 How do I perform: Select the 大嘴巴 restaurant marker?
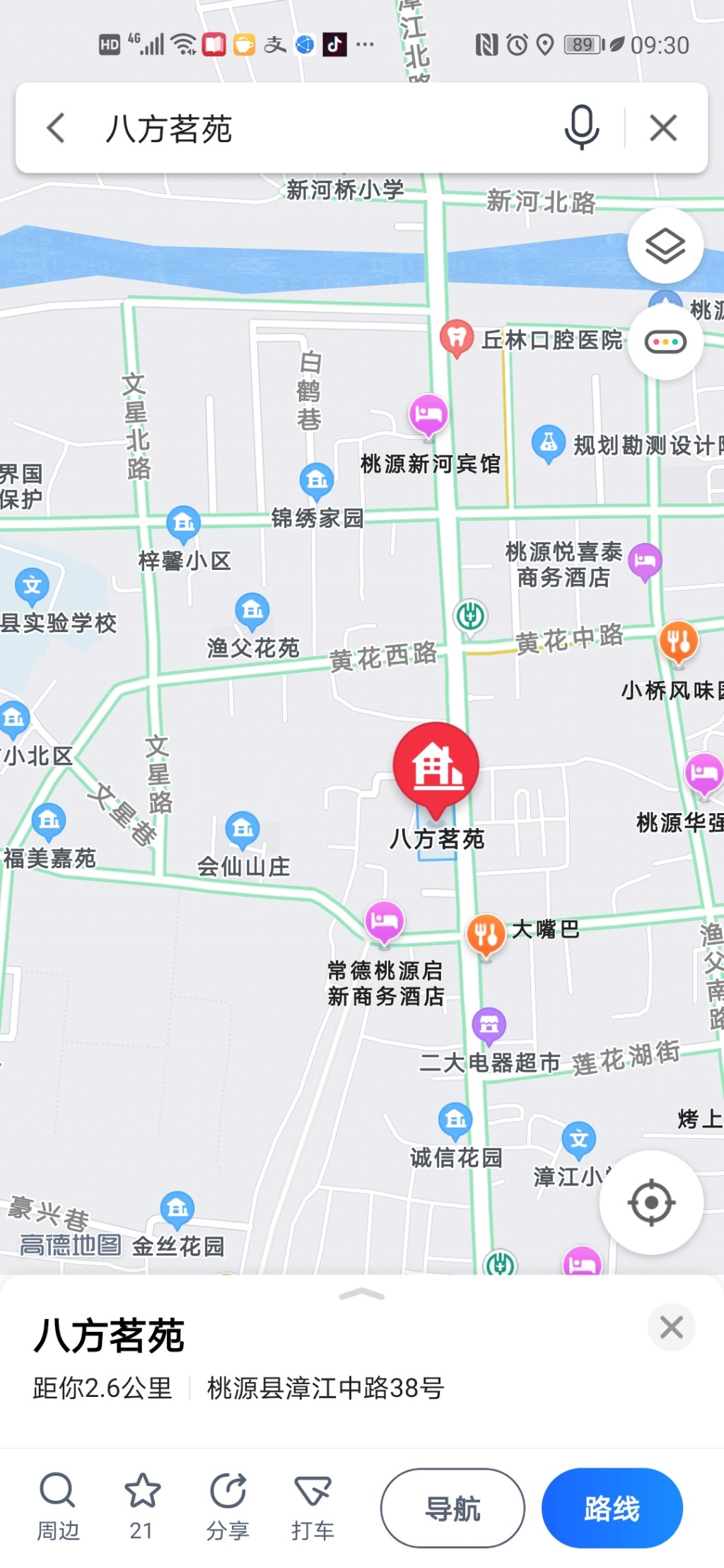click(486, 933)
